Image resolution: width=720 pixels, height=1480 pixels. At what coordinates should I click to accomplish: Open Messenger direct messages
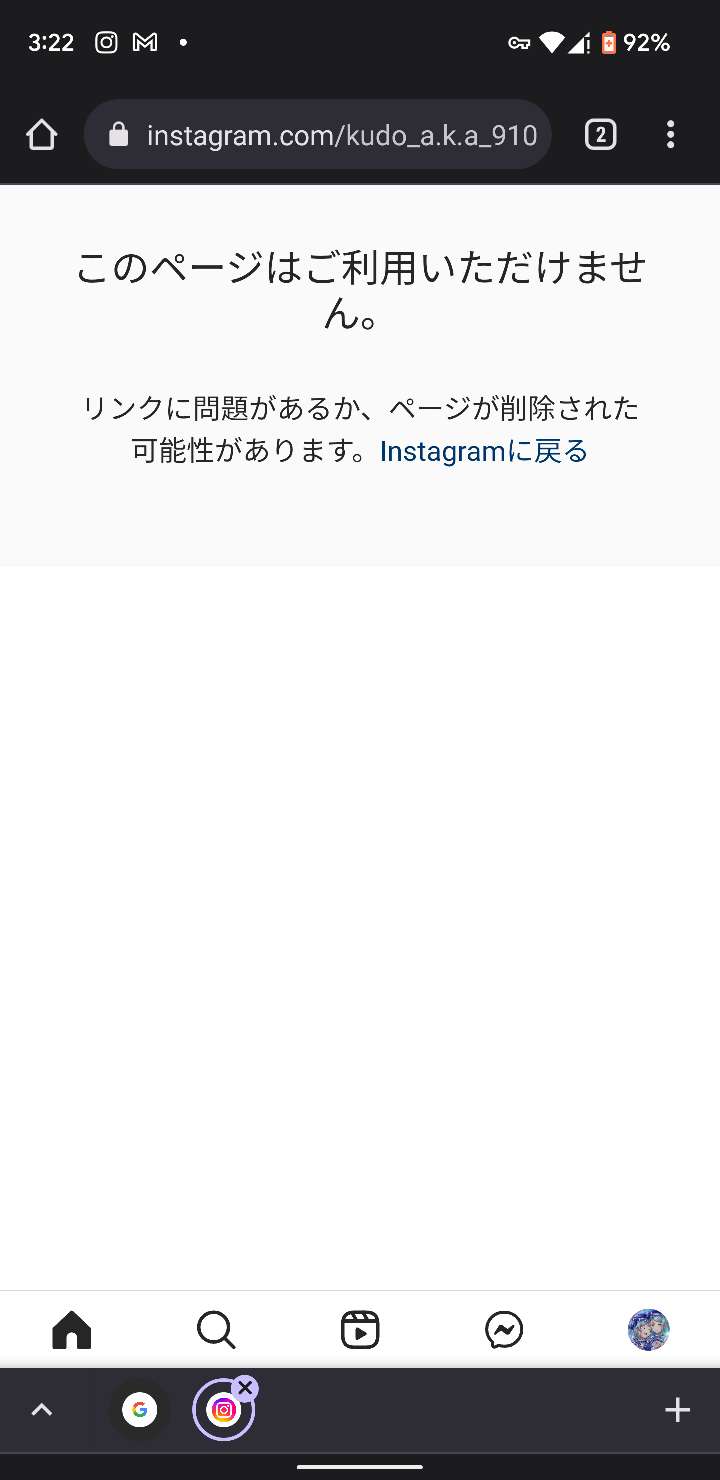coord(504,1330)
